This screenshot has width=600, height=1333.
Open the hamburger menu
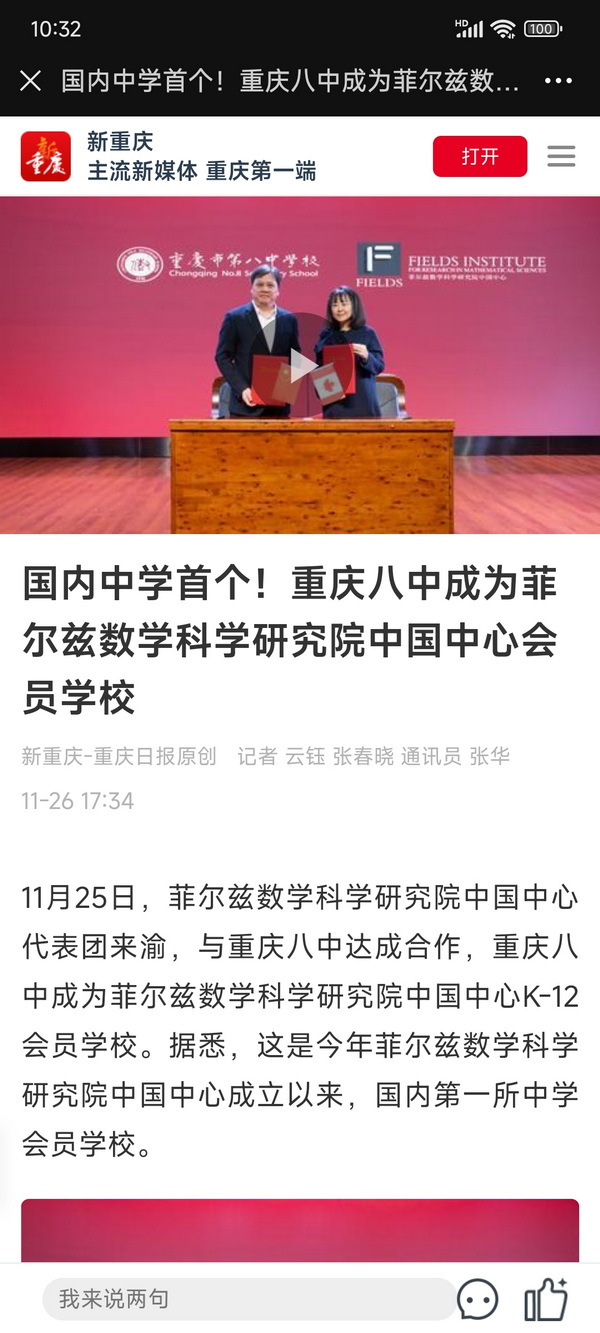click(x=562, y=156)
